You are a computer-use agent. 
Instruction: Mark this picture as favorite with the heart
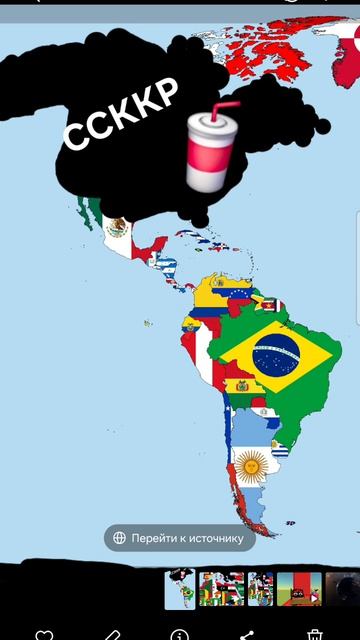click(44, 635)
